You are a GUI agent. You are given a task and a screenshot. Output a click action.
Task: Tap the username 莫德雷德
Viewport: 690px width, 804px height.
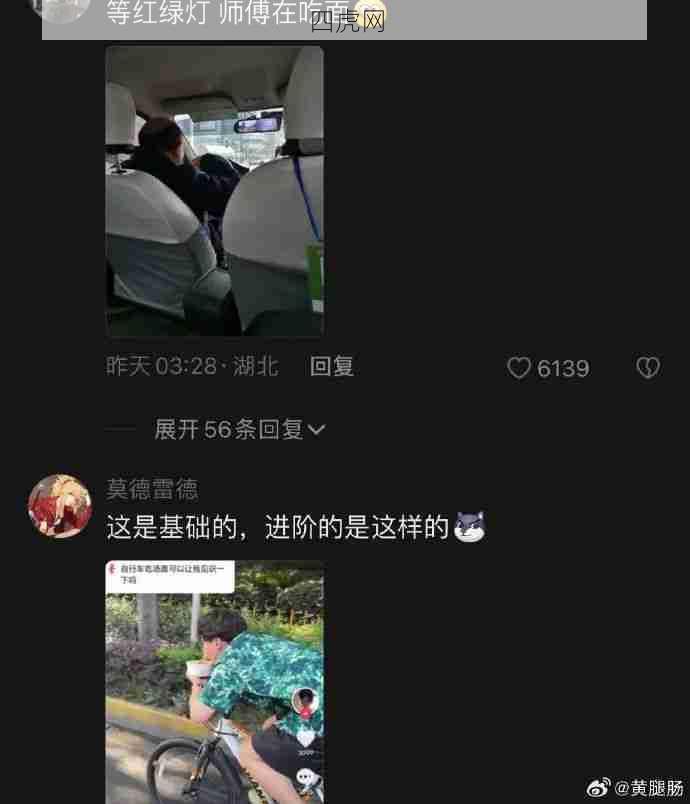152,489
